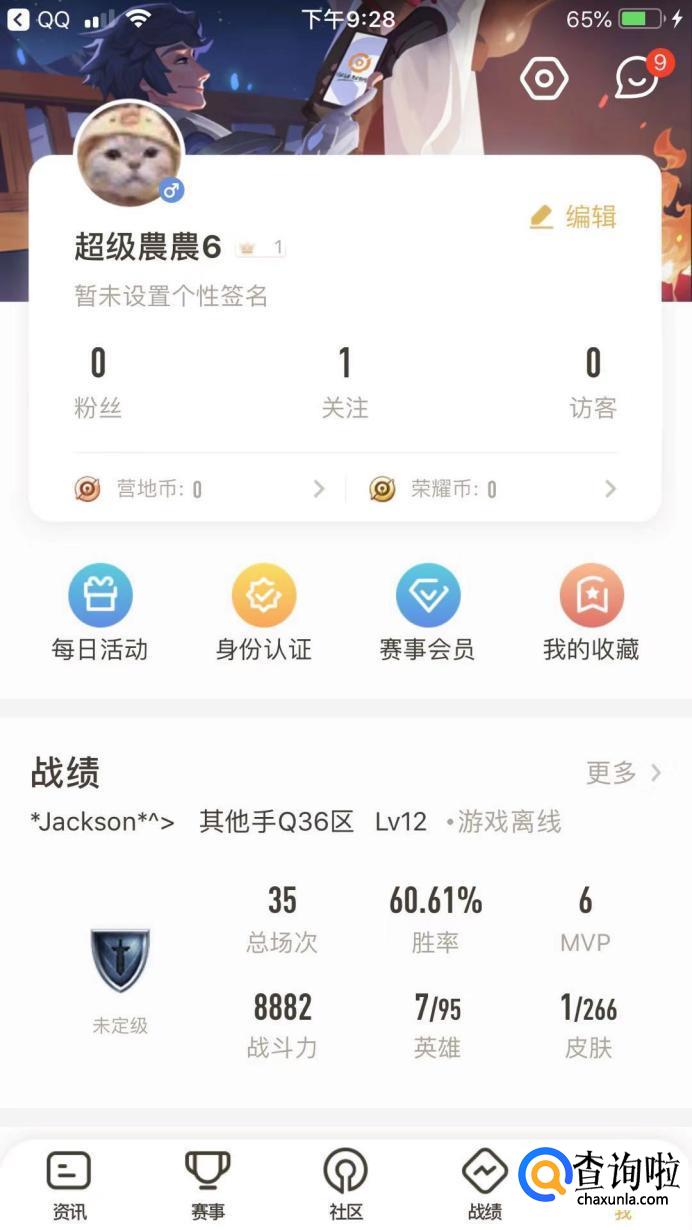Viewport: 692px width, 1230px height.
Task: Switch to the 资讯 news tab
Action: click(69, 1185)
